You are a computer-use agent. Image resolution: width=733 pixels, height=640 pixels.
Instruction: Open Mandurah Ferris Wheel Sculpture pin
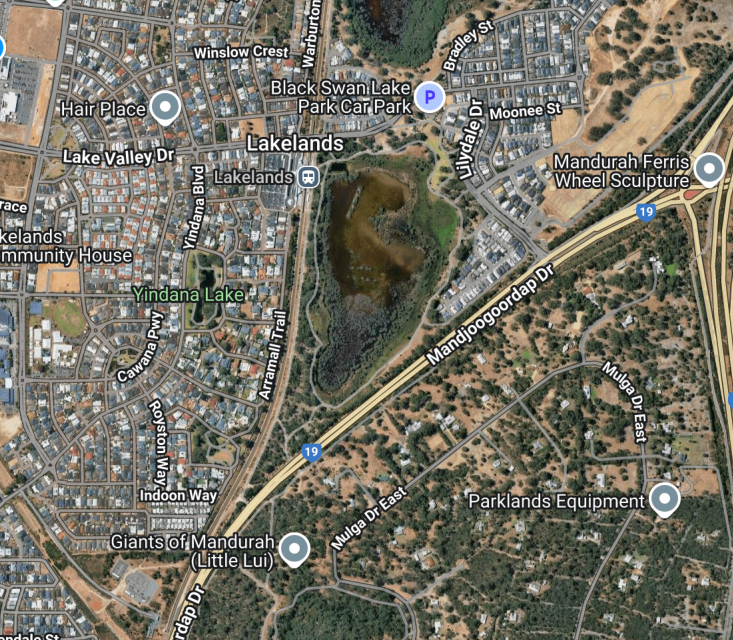[709, 168]
